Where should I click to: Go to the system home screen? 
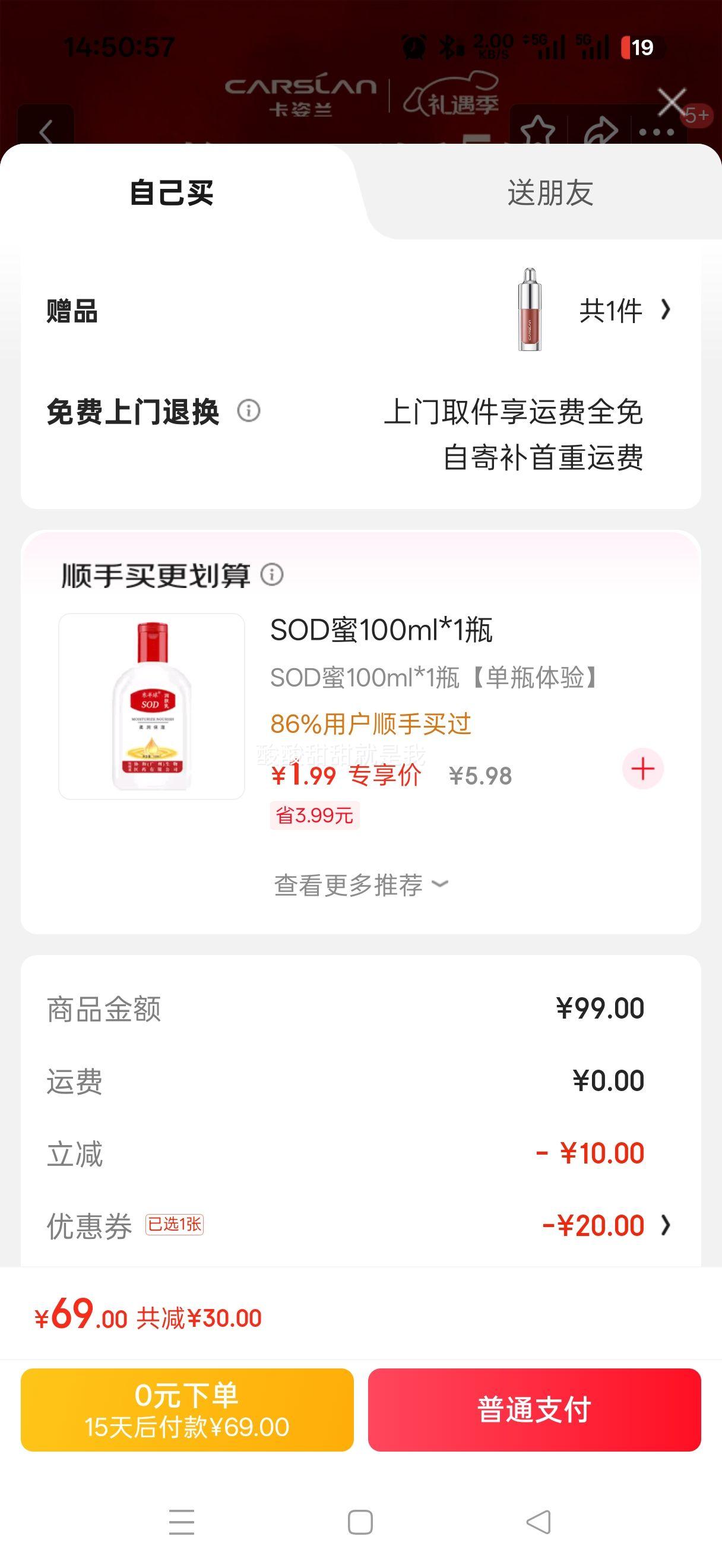click(360, 1522)
